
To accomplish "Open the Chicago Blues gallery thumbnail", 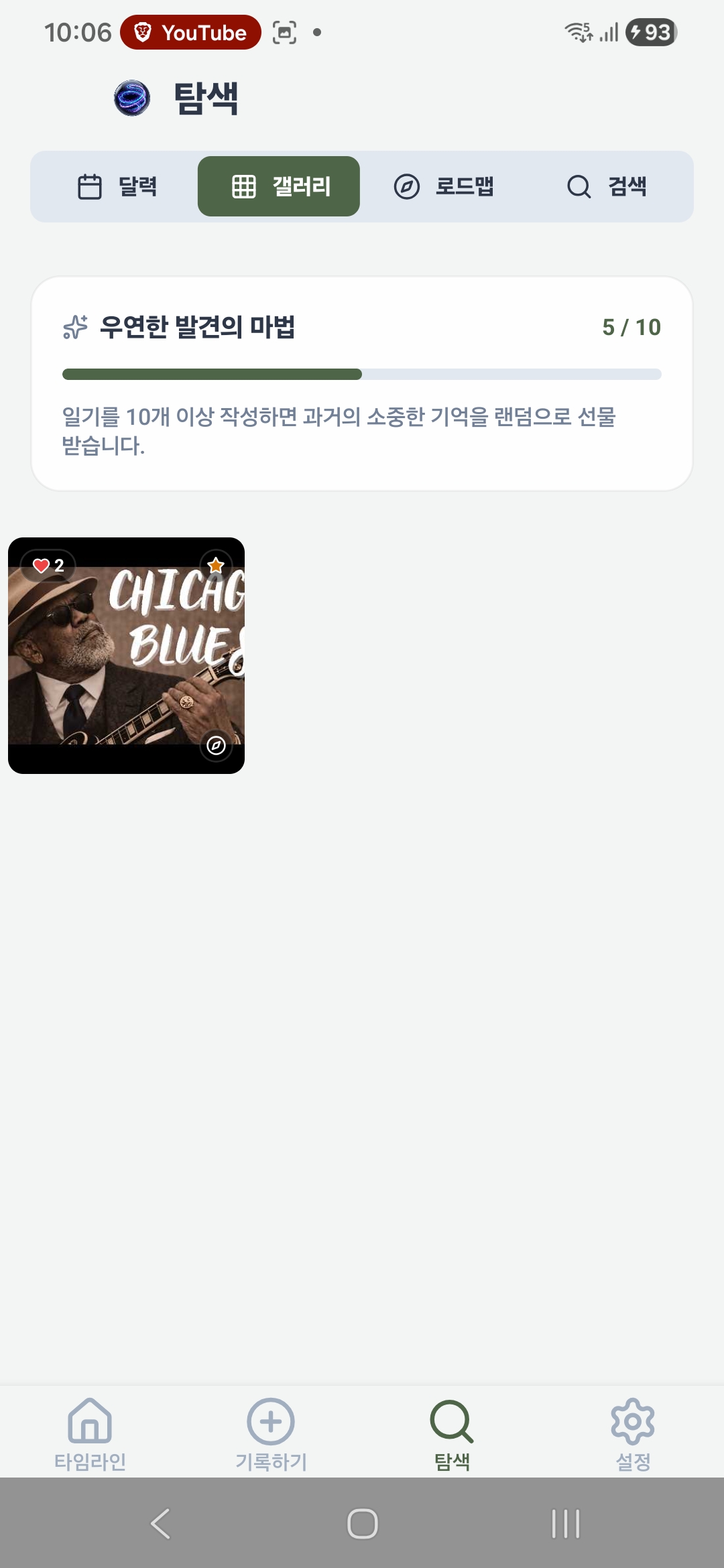I will (x=126, y=655).
